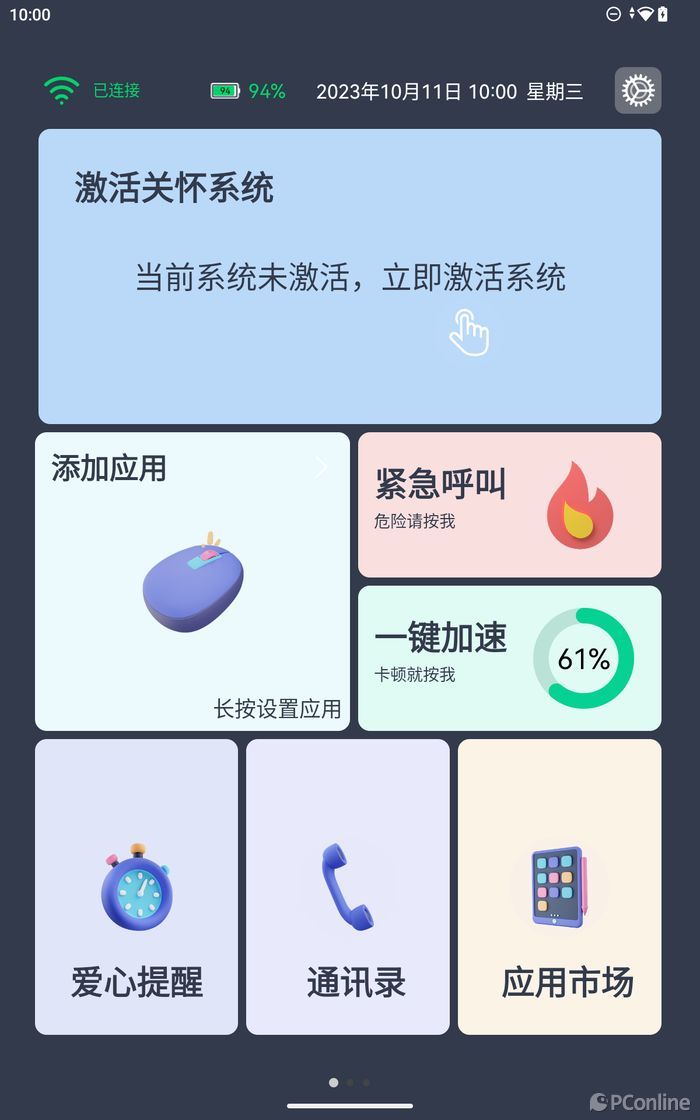The height and width of the screenshot is (1120, 700).
Task: Open the 添加应用 card
Action: [192, 581]
